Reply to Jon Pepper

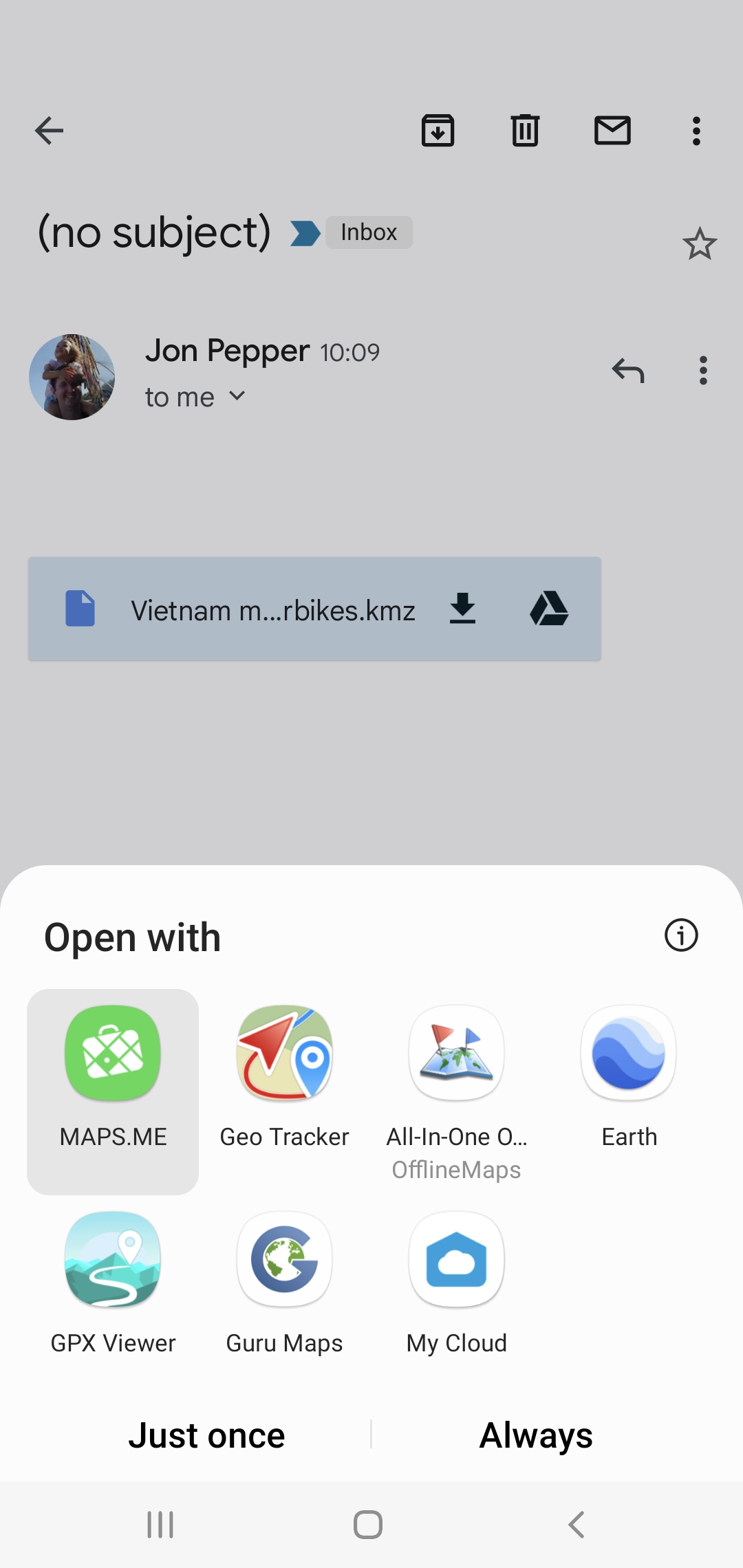click(628, 371)
